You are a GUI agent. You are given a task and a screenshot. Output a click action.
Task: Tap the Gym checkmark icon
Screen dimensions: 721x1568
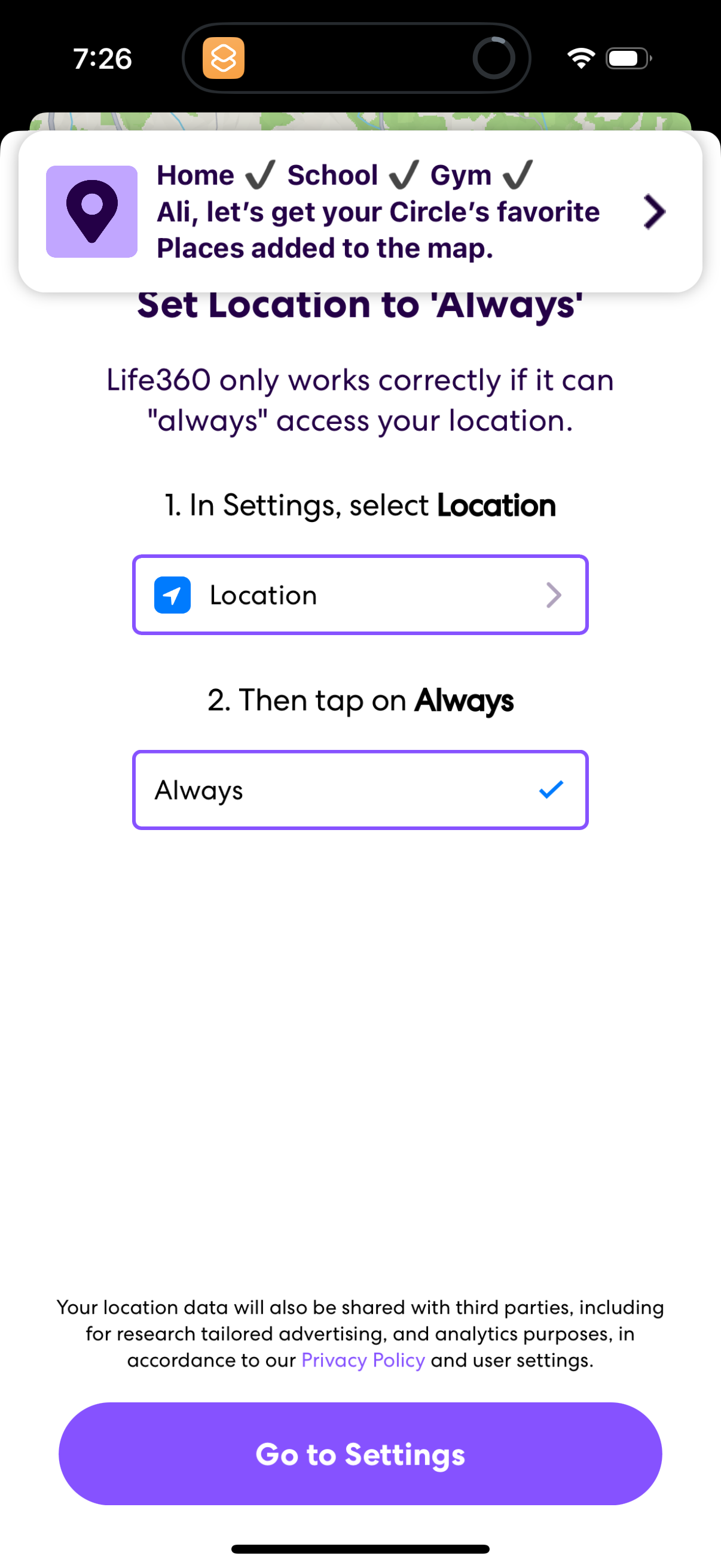517,175
